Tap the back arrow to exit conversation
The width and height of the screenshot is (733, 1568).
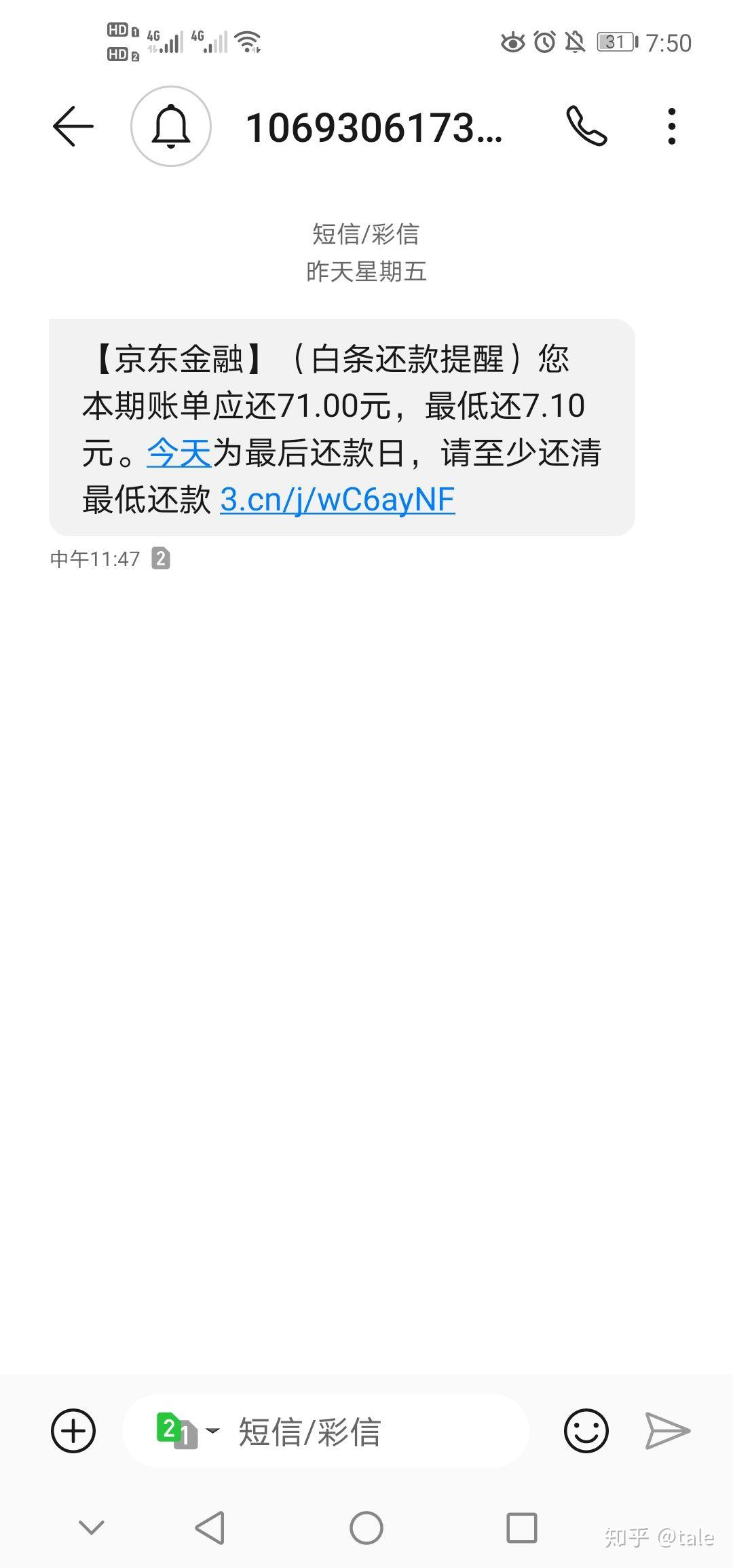click(x=73, y=126)
